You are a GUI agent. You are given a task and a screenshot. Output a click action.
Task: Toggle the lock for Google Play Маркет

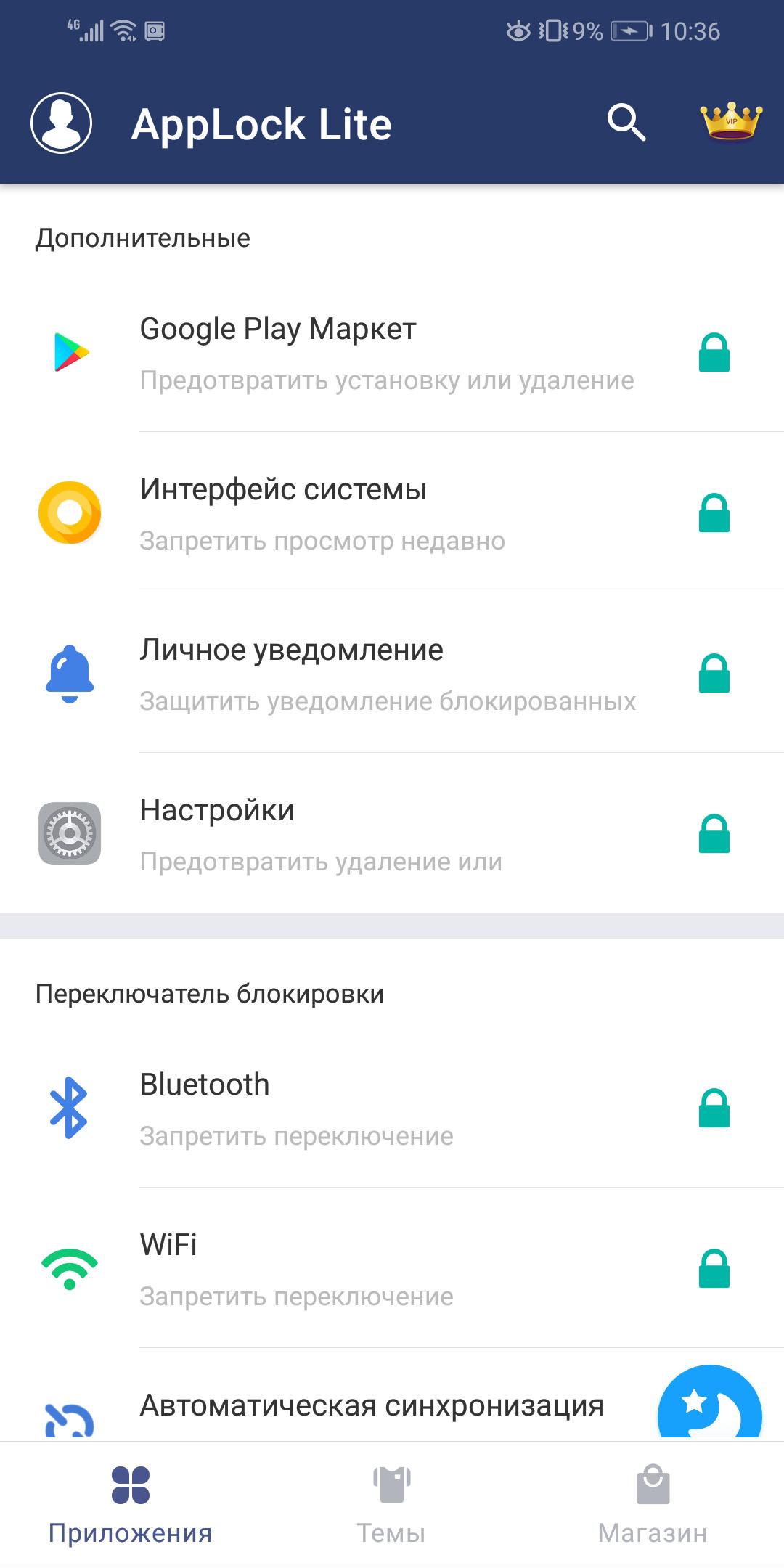tap(714, 353)
